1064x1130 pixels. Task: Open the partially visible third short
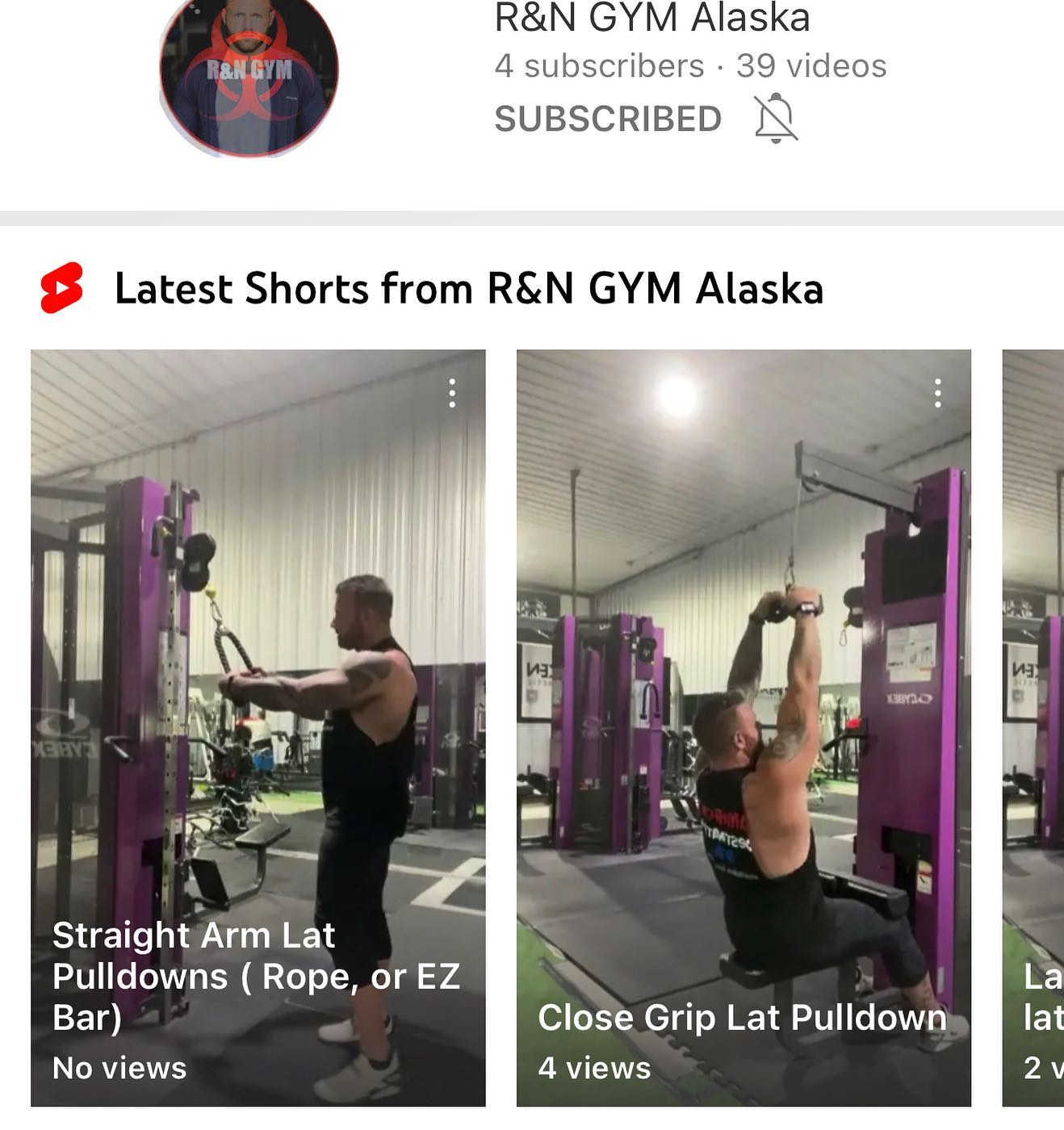[x=1033, y=727]
